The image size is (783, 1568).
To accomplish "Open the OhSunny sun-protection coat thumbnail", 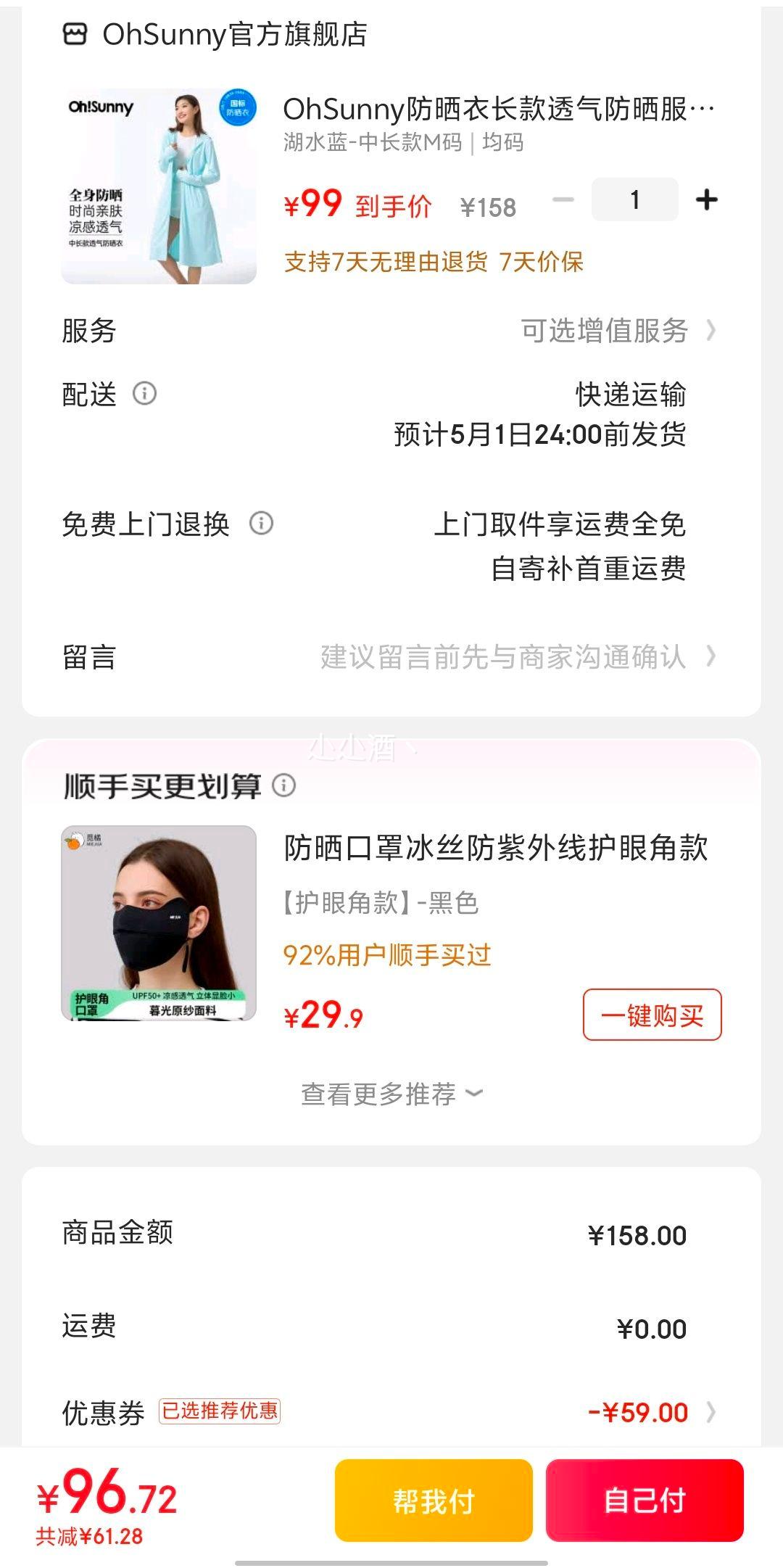I will (159, 186).
